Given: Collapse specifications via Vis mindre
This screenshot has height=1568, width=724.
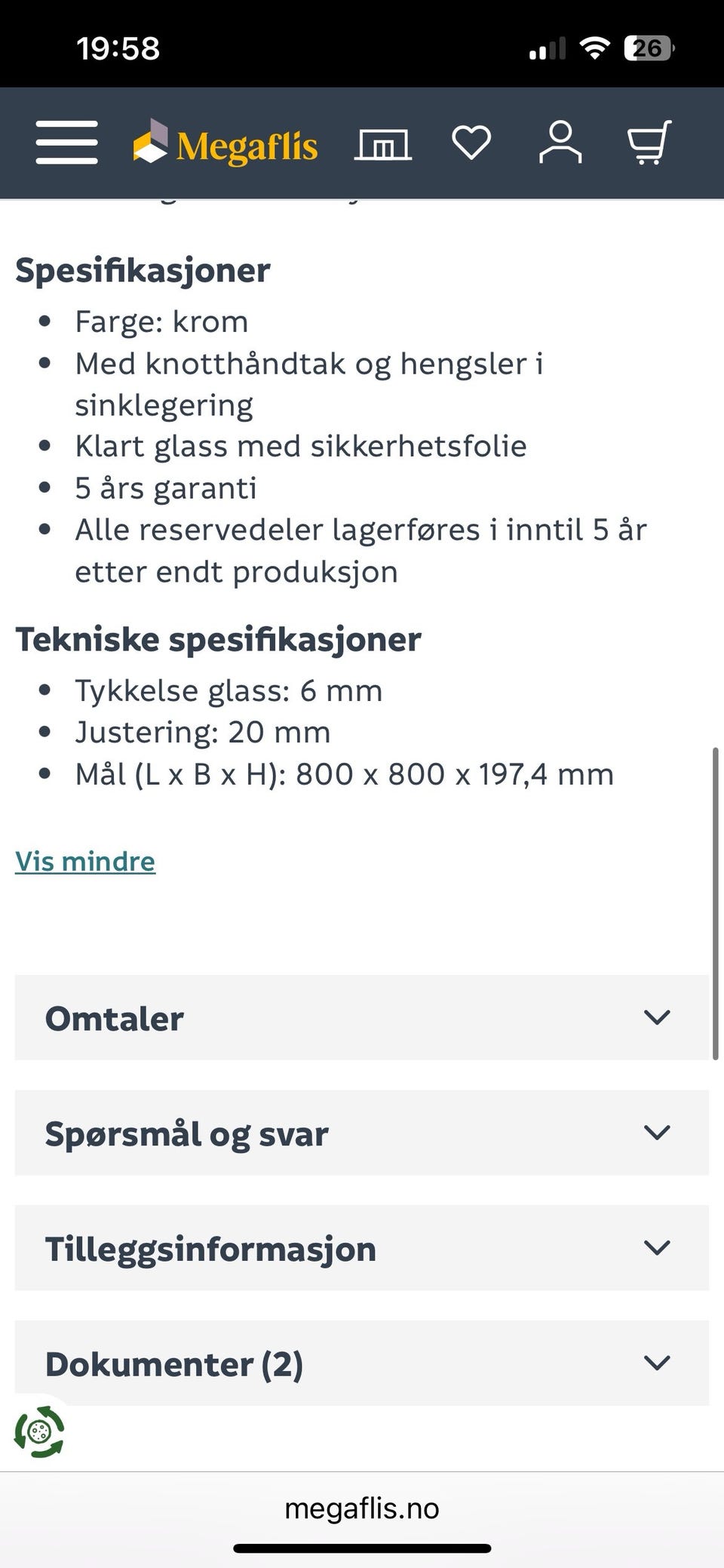Looking at the screenshot, I should tap(85, 860).
